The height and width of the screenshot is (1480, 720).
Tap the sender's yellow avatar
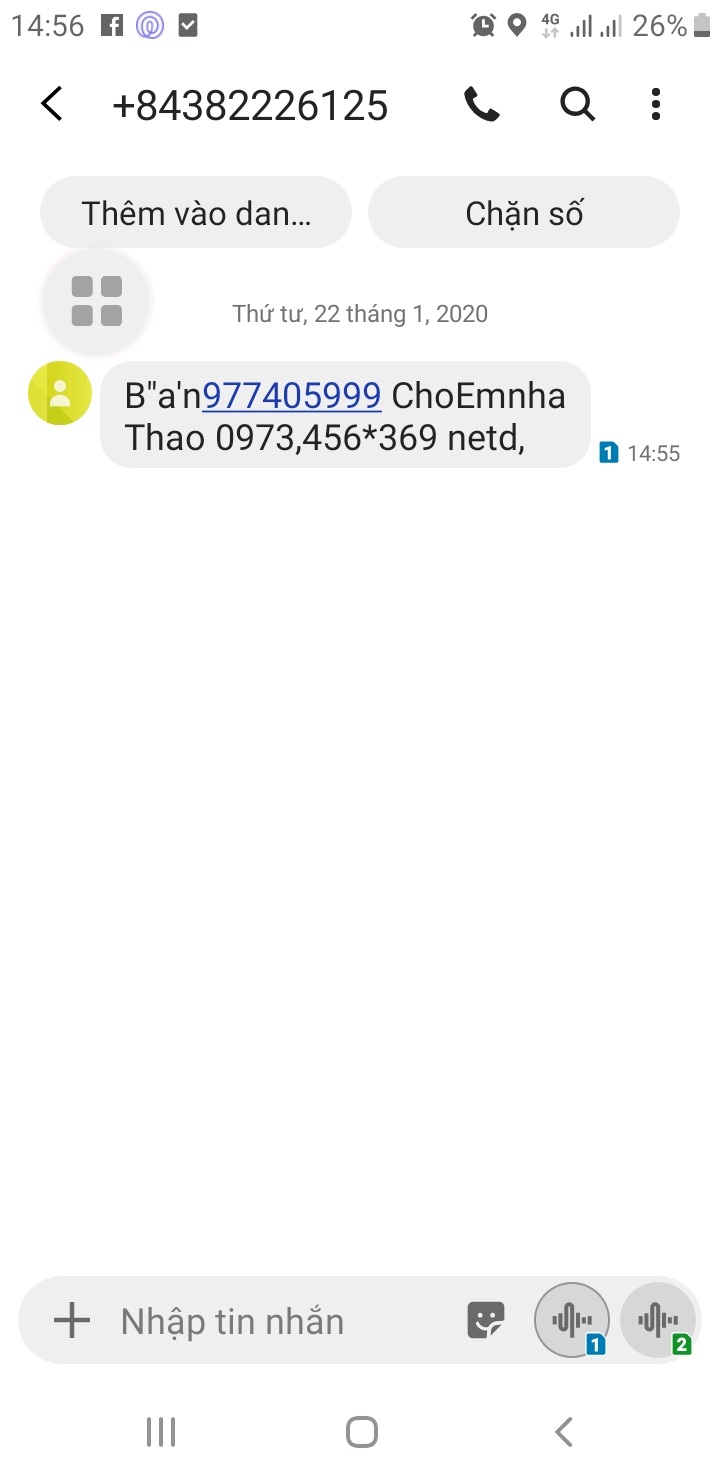pyautogui.click(x=60, y=393)
